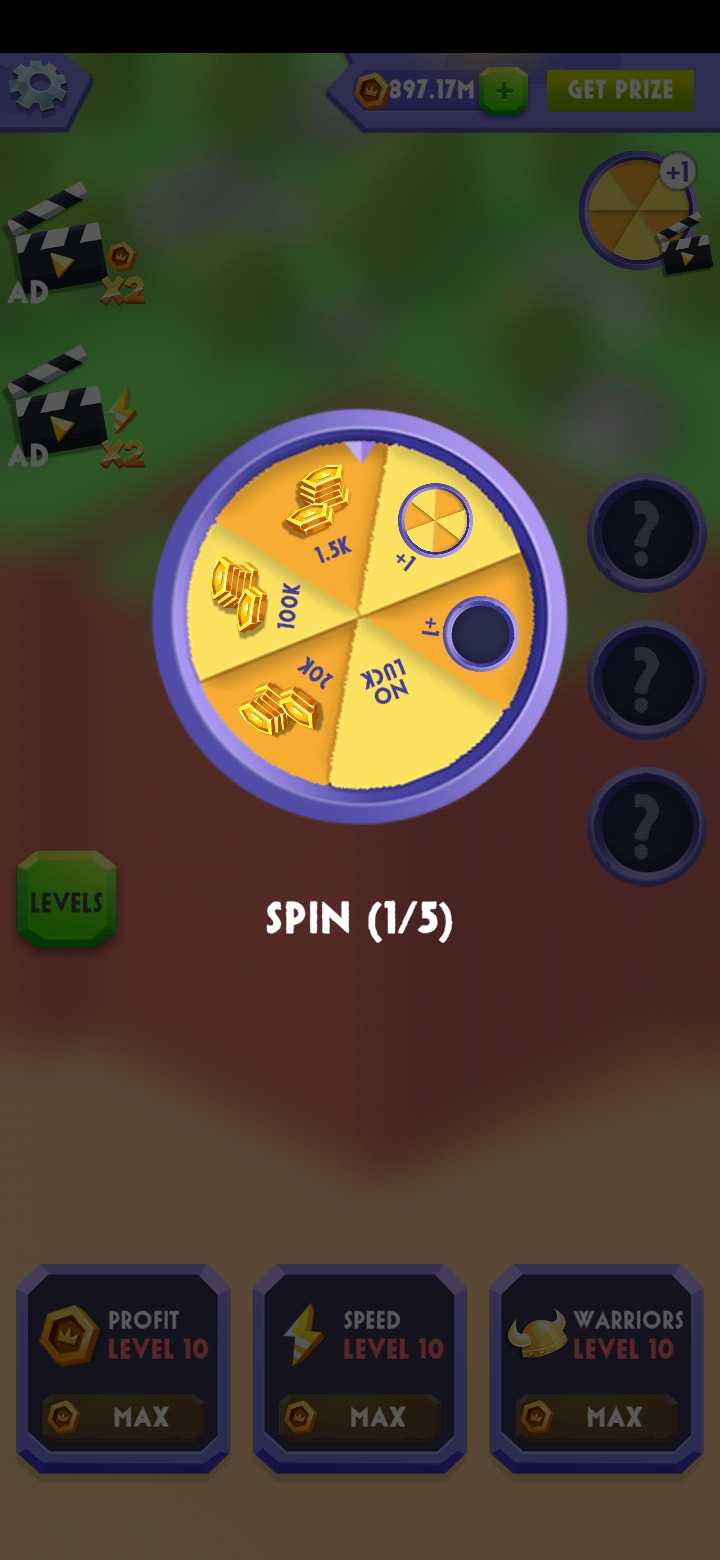
Task: Upgrade the Profit card
Action: [123, 1416]
